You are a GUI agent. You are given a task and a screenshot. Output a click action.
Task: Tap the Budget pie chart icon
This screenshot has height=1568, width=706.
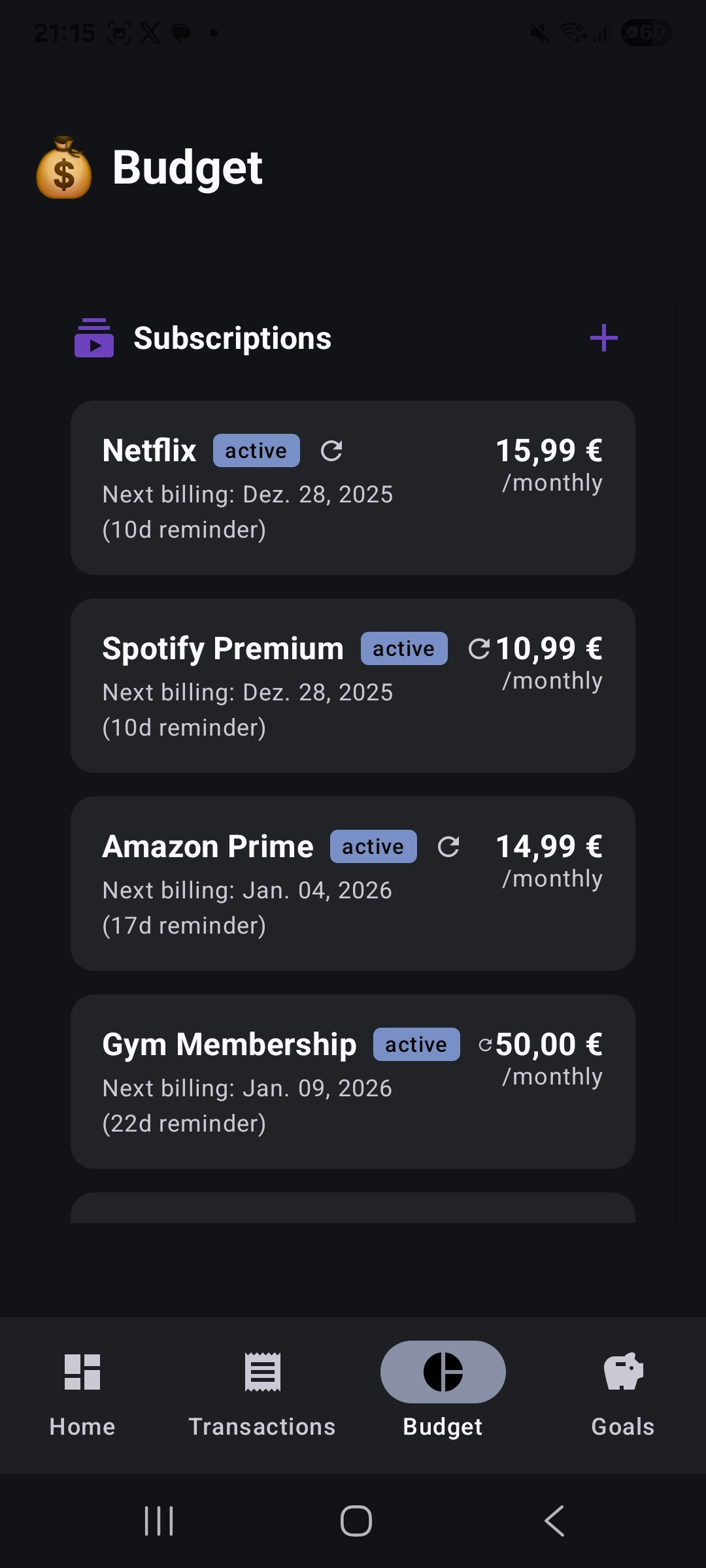click(x=442, y=1371)
